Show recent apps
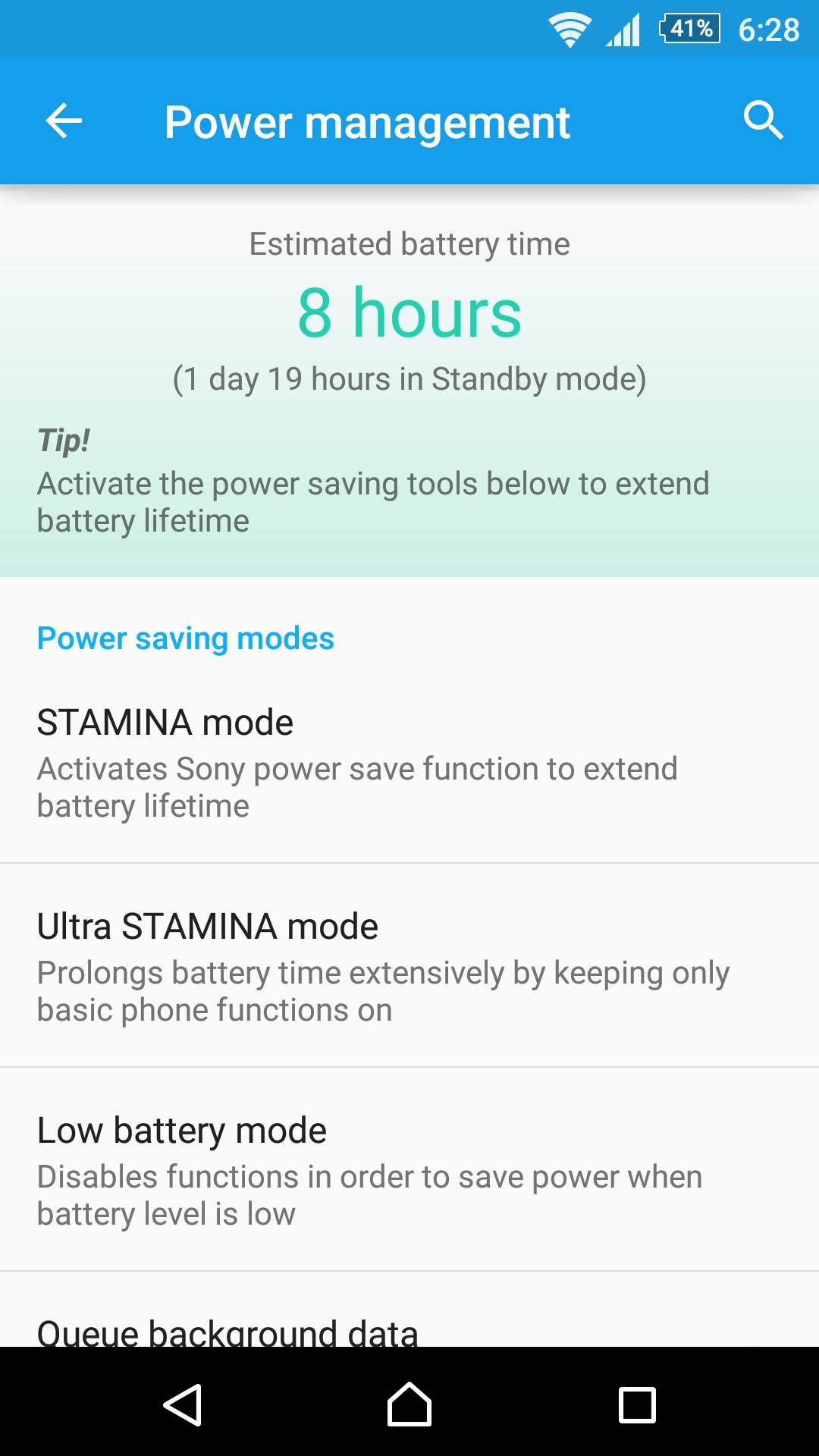This screenshot has width=819, height=1456. tap(637, 1404)
